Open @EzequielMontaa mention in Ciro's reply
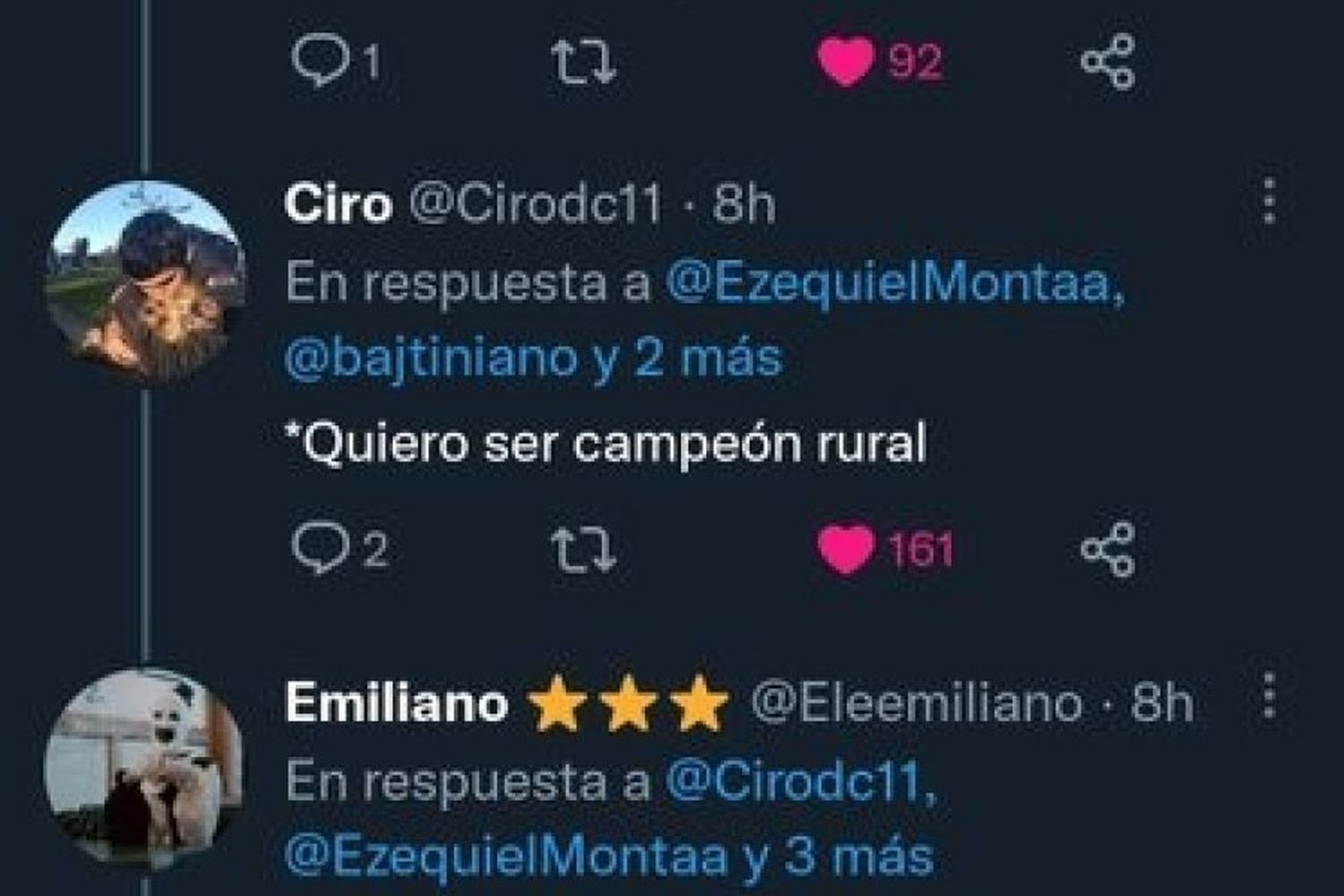 [x=894, y=284]
